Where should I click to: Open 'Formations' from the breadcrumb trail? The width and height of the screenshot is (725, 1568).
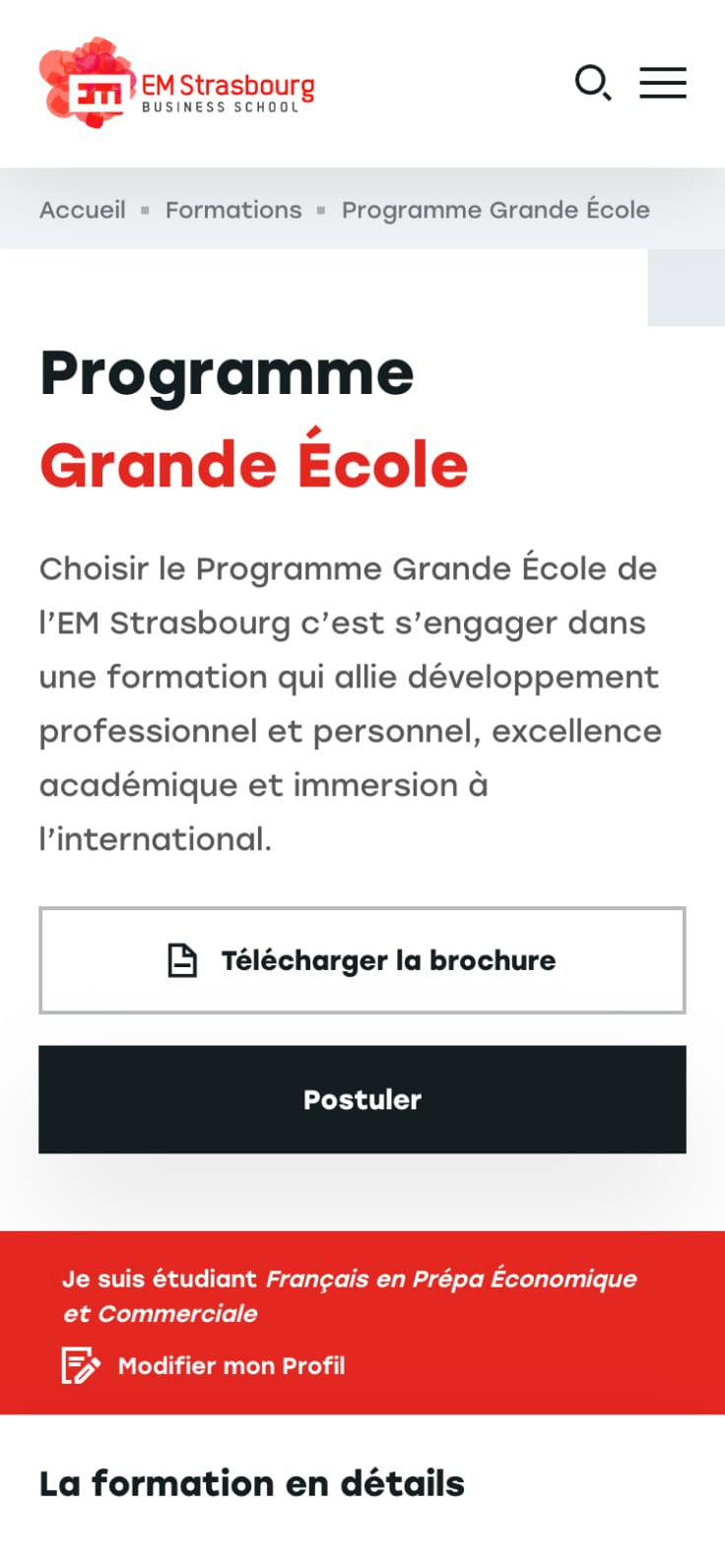pyautogui.click(x=233, y=210)
